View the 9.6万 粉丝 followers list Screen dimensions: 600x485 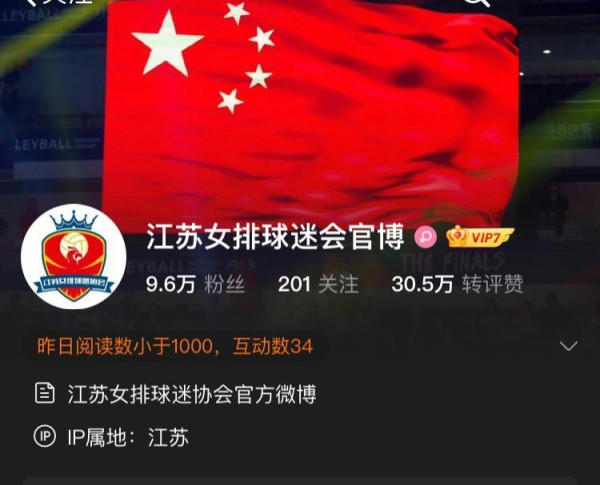click(195, 284)
